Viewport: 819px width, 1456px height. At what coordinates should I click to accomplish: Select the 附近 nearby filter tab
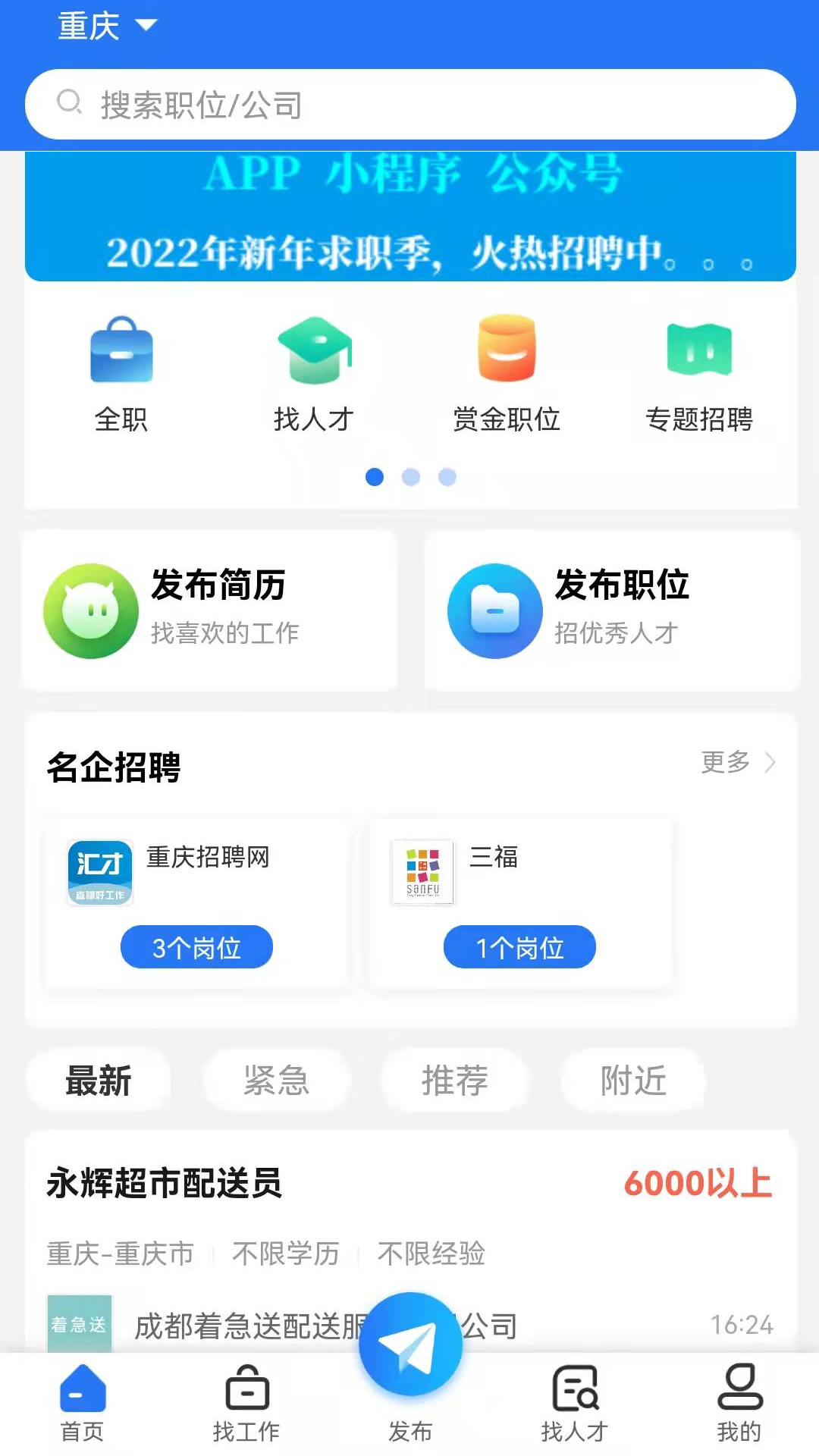click(x=632, y=1081)
